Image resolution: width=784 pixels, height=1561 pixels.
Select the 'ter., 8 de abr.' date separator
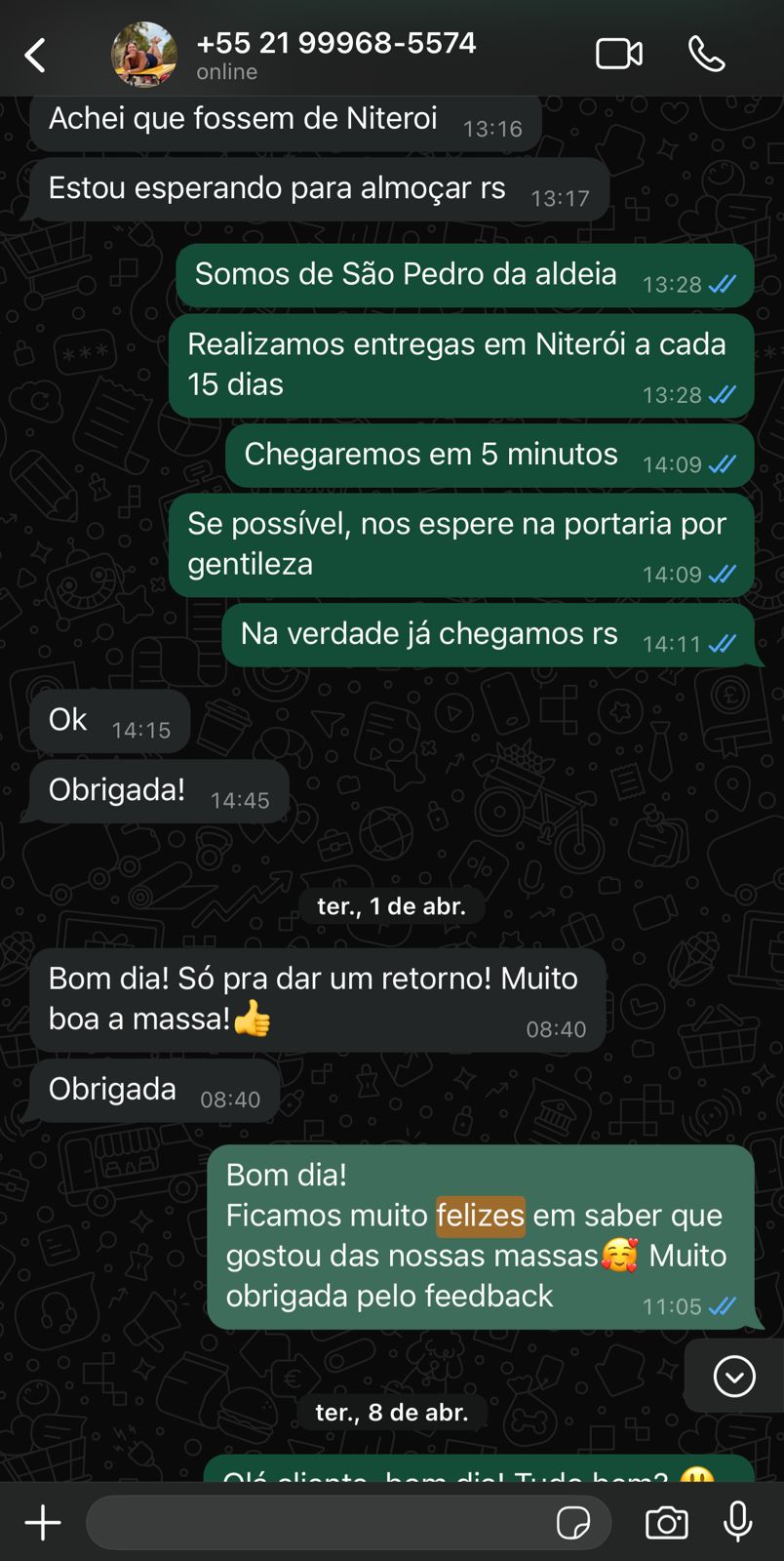pyautogui.click(x=392, y=1411)
